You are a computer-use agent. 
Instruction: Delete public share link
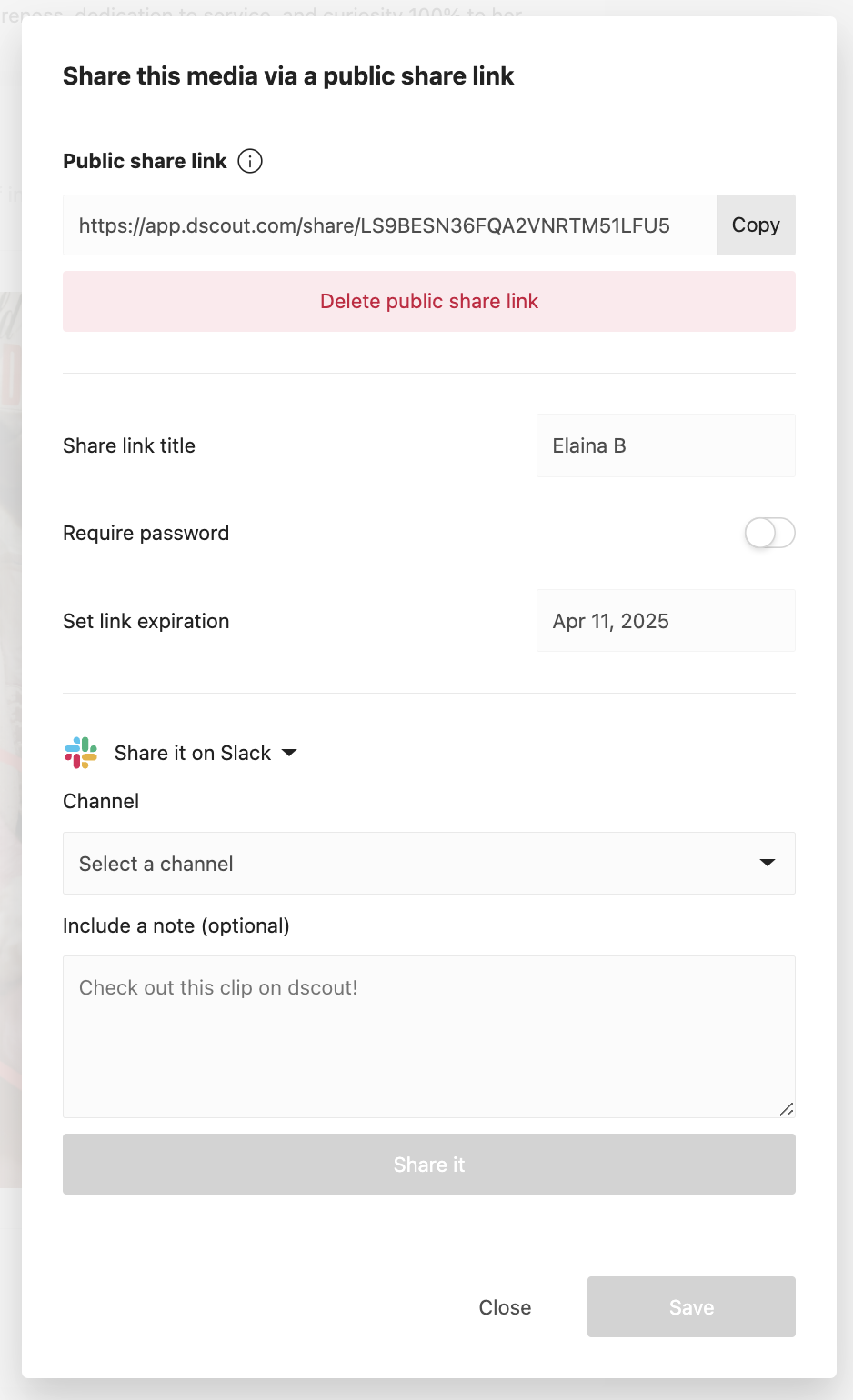click(x=429, y=301)
